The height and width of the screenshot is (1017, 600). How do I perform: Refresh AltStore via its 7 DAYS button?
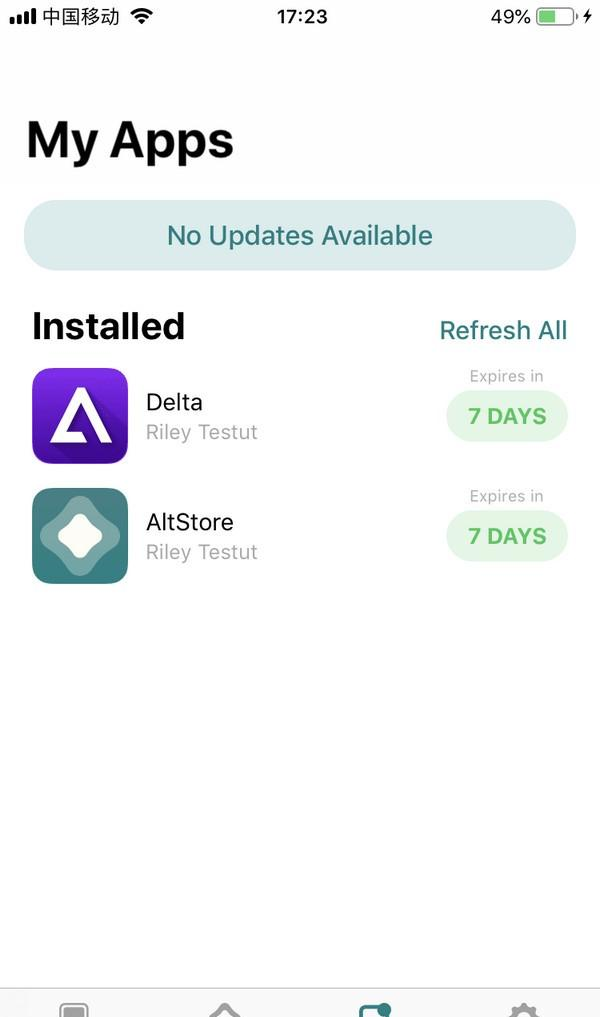pyautogui.click(x=506, y=536)
